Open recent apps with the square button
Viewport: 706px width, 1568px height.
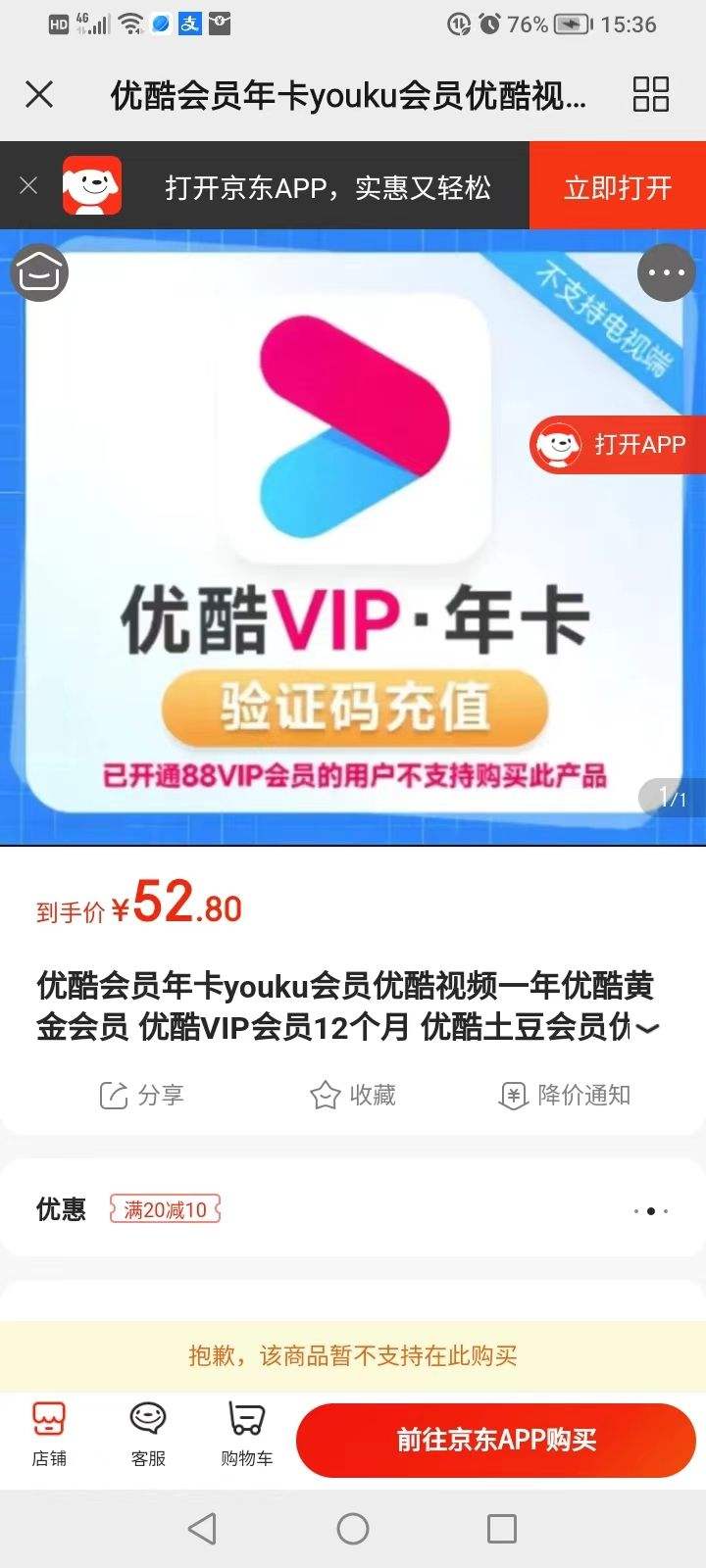pyautogui.click(x=502, y=1528)
